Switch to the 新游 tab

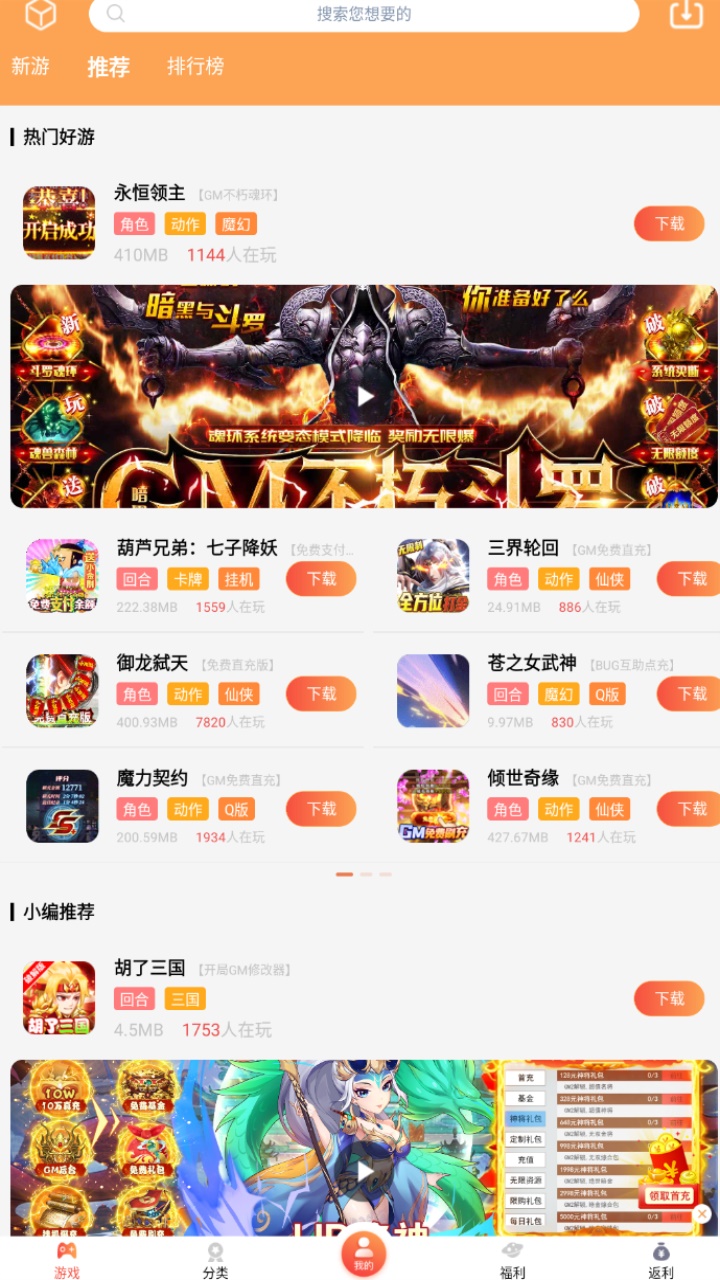coord(34,68)
